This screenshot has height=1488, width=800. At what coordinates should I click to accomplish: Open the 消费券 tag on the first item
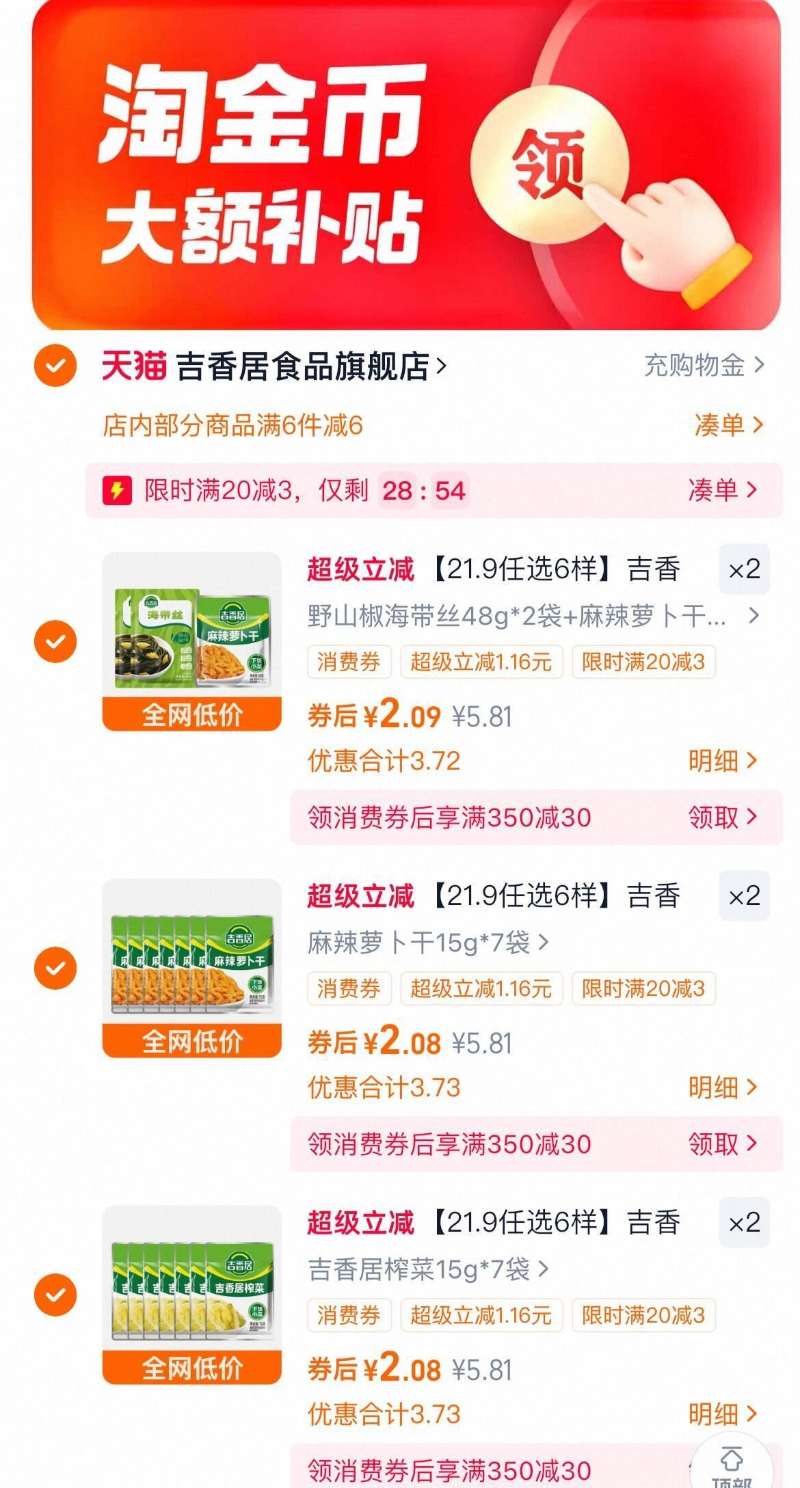click(347, 662)
